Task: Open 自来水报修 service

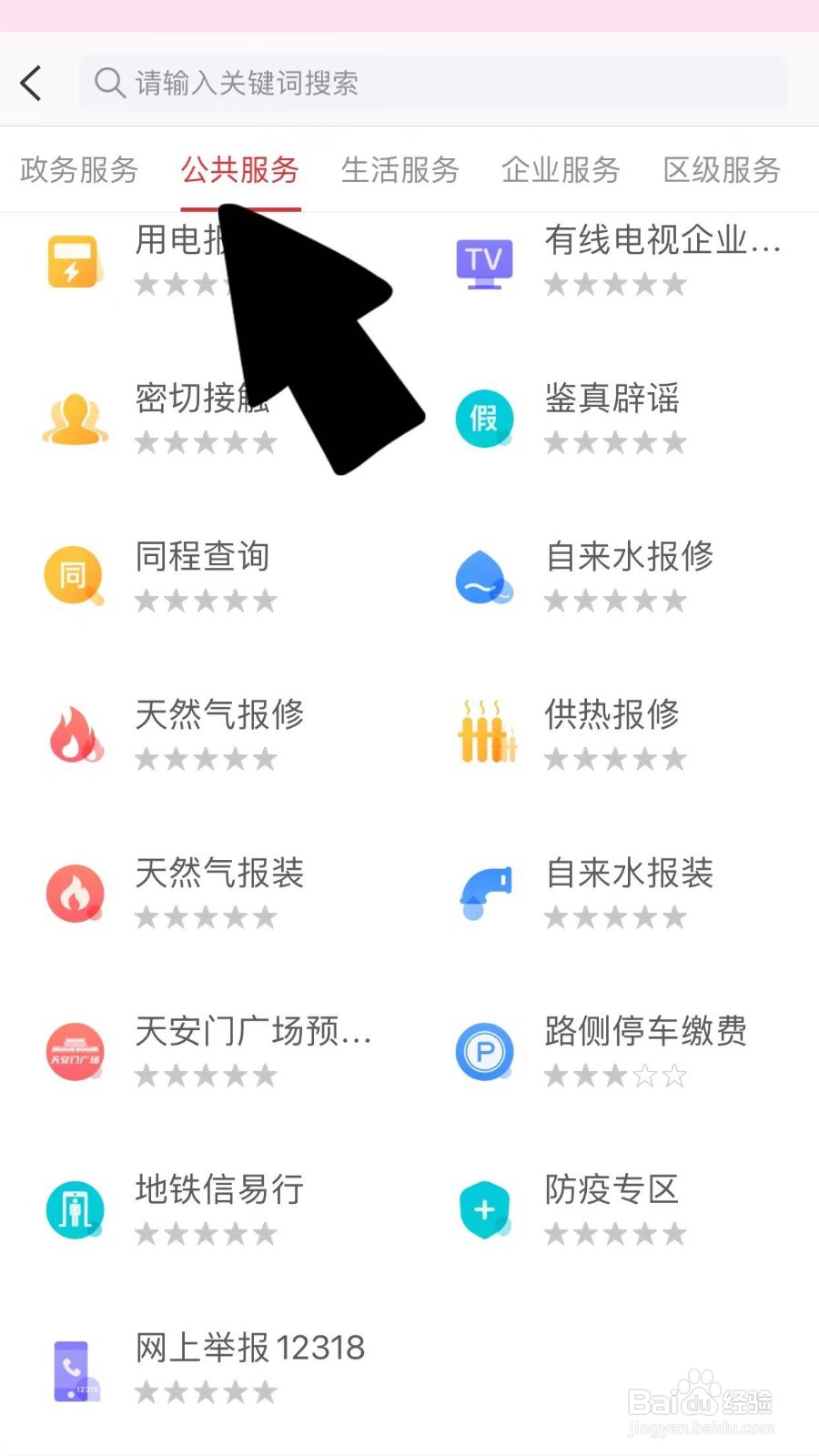Action: [x=584, y=577]
